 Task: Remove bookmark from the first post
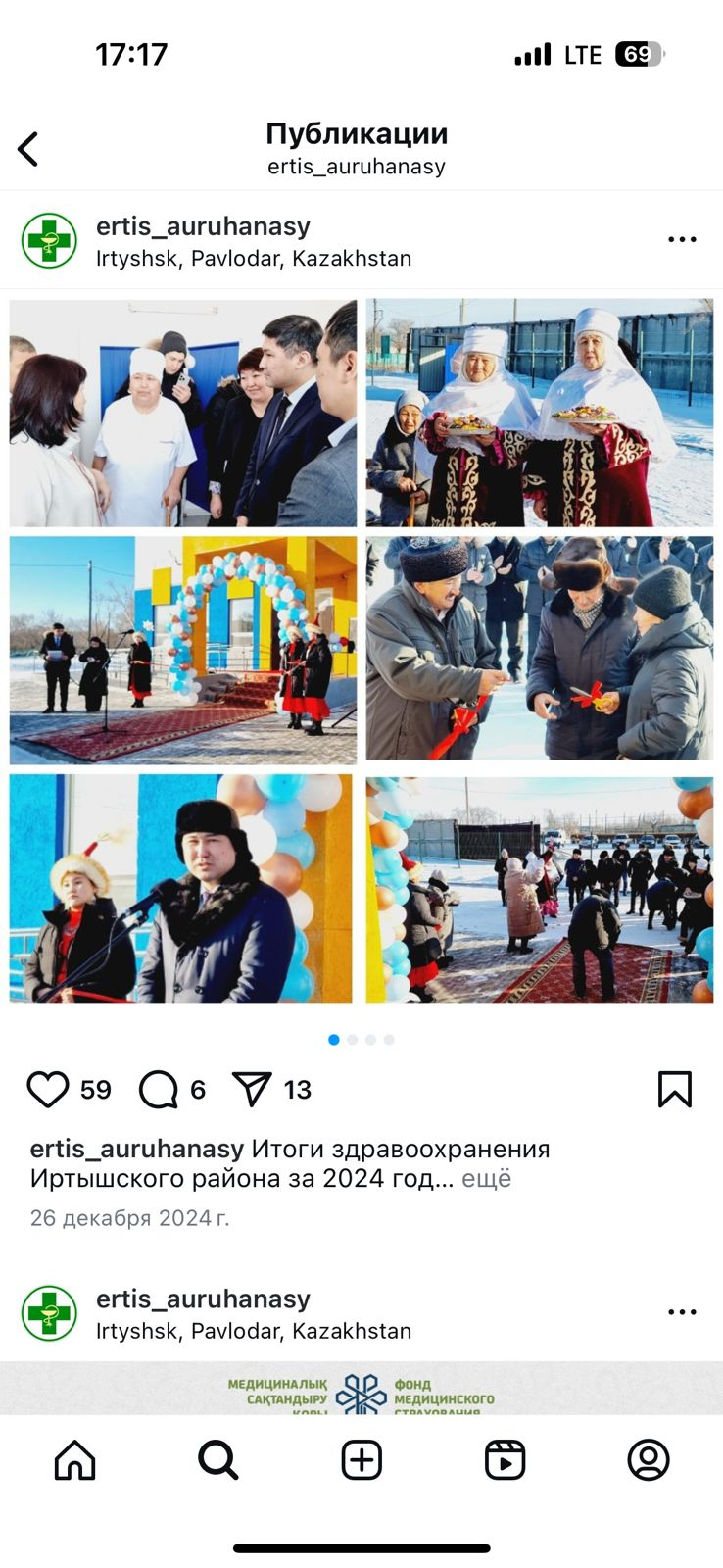click(674, 1090)
